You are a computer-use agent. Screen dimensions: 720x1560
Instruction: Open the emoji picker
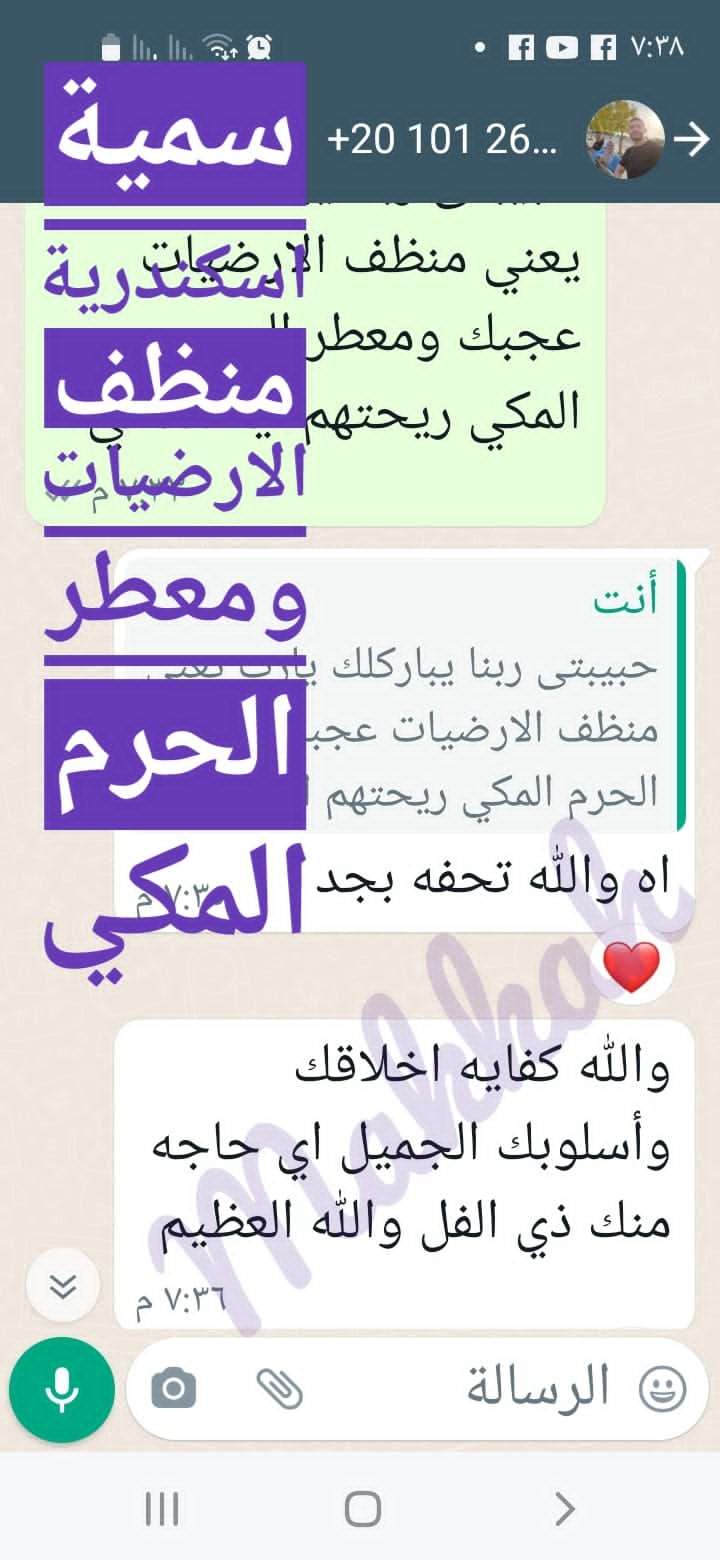tap(662, 1390)
